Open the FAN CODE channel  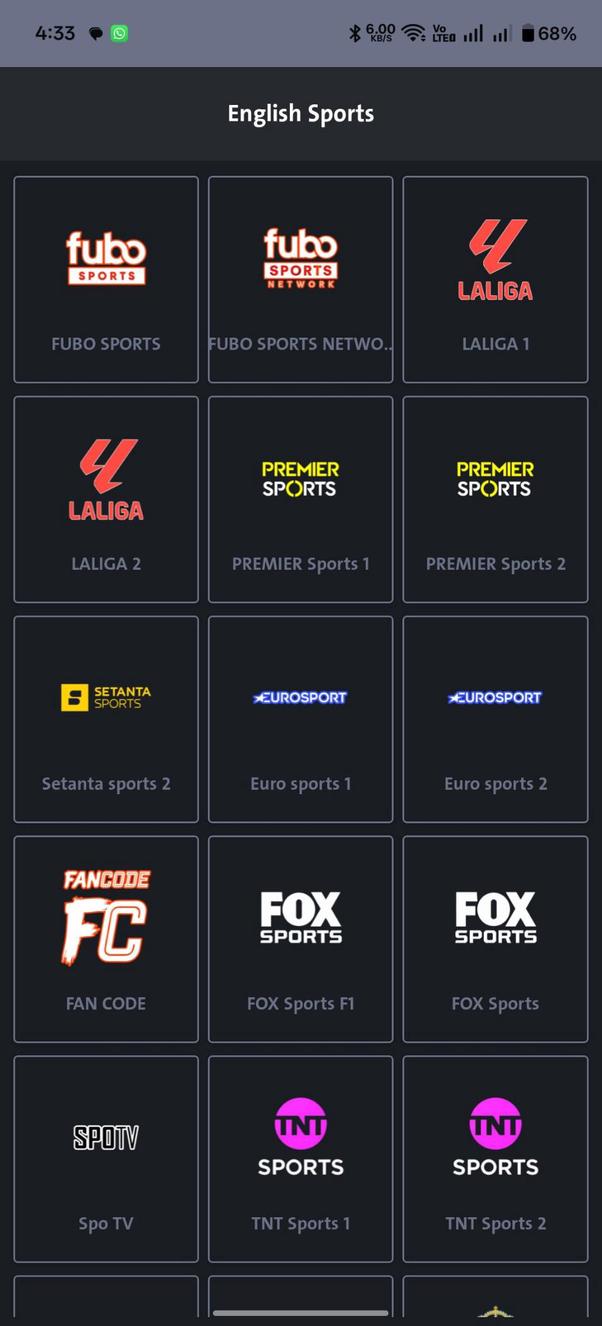pos(106,939)
